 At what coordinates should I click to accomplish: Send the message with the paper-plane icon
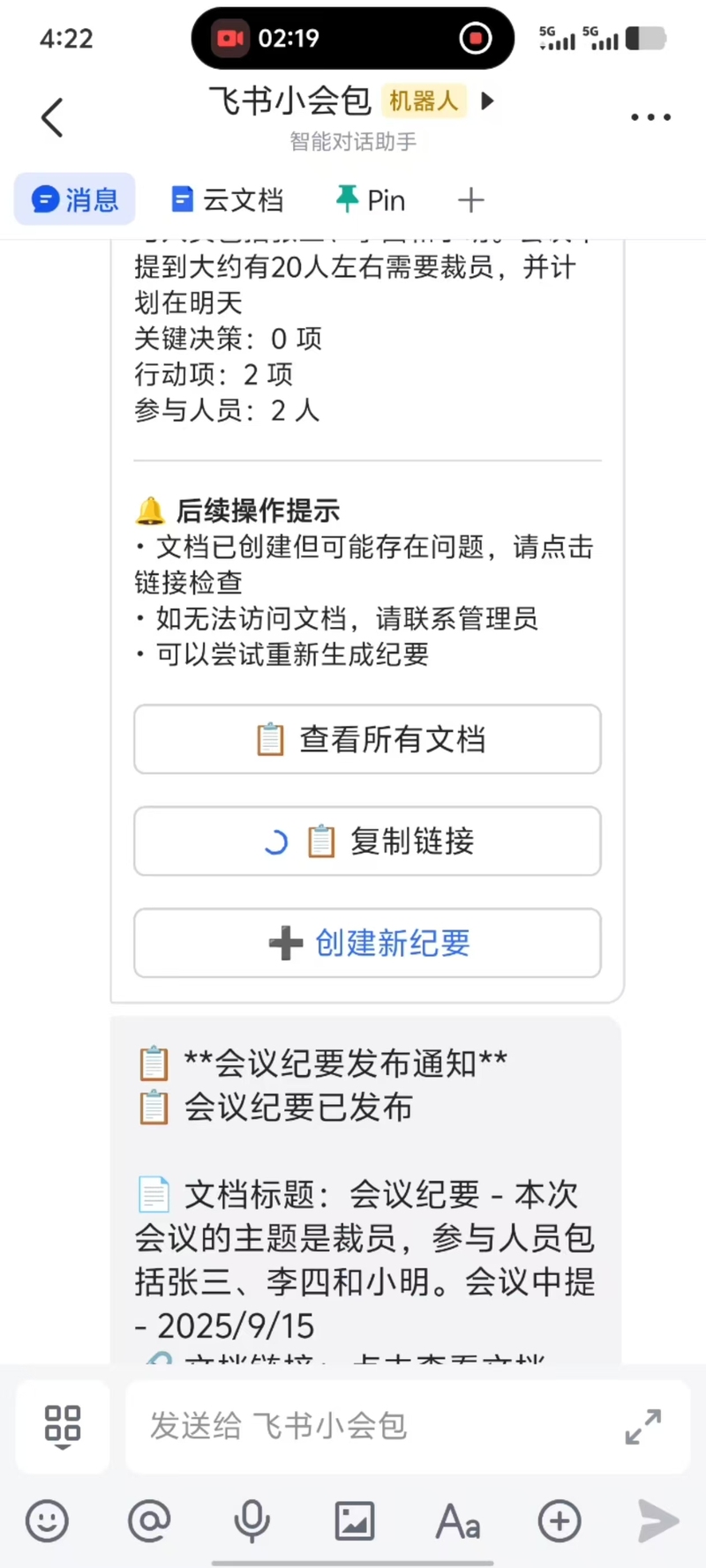[x=657, y=1521]
